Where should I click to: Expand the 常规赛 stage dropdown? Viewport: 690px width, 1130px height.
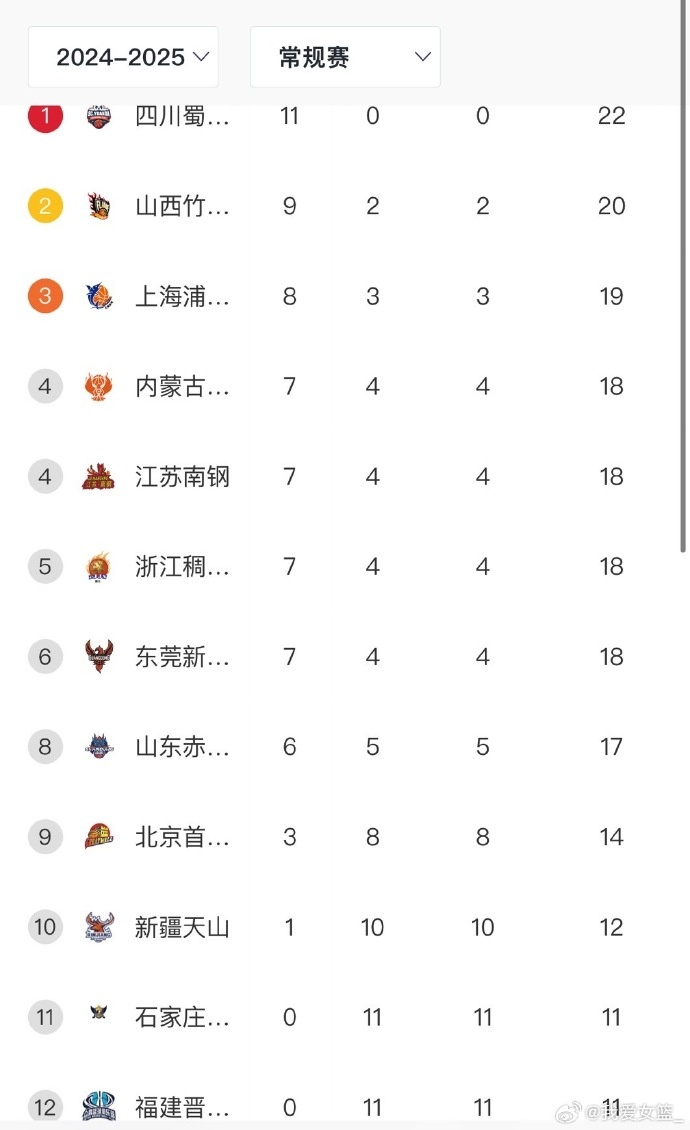tap(344, 57)
